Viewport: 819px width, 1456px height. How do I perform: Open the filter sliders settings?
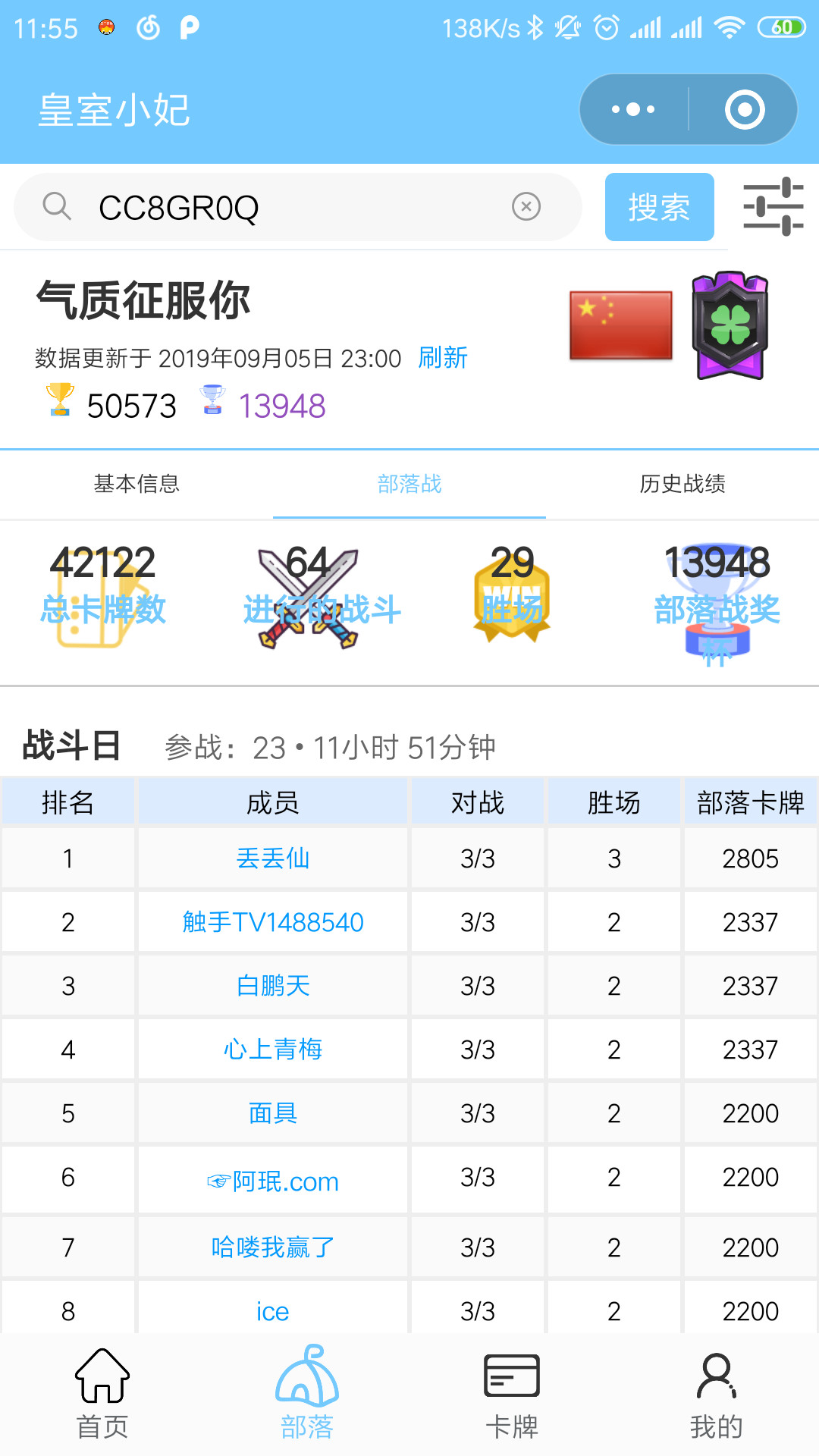(x=773, y=206)
